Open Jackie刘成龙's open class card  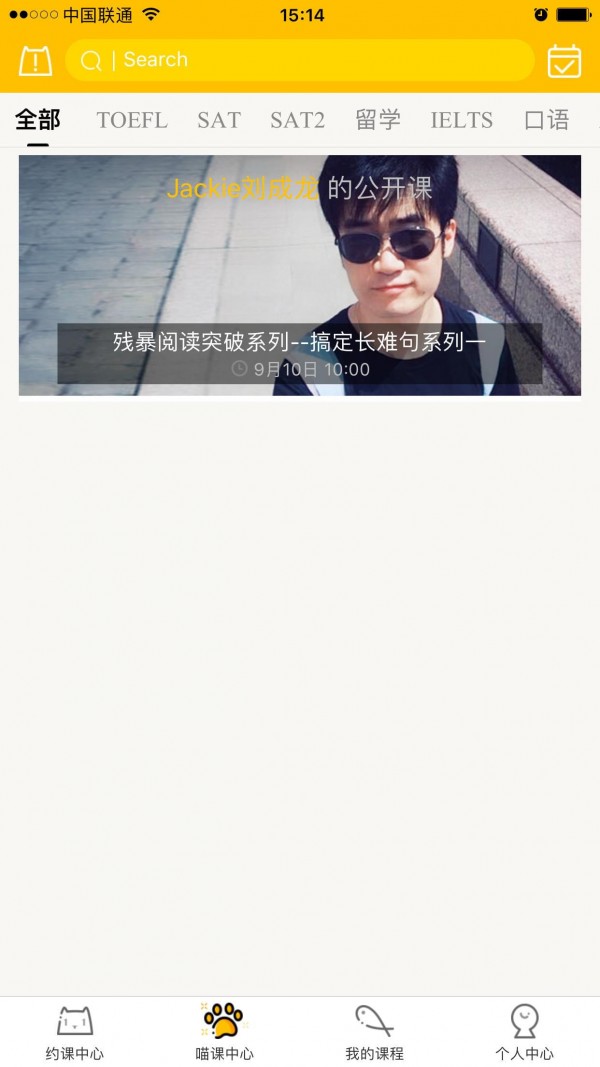(300, 275)
